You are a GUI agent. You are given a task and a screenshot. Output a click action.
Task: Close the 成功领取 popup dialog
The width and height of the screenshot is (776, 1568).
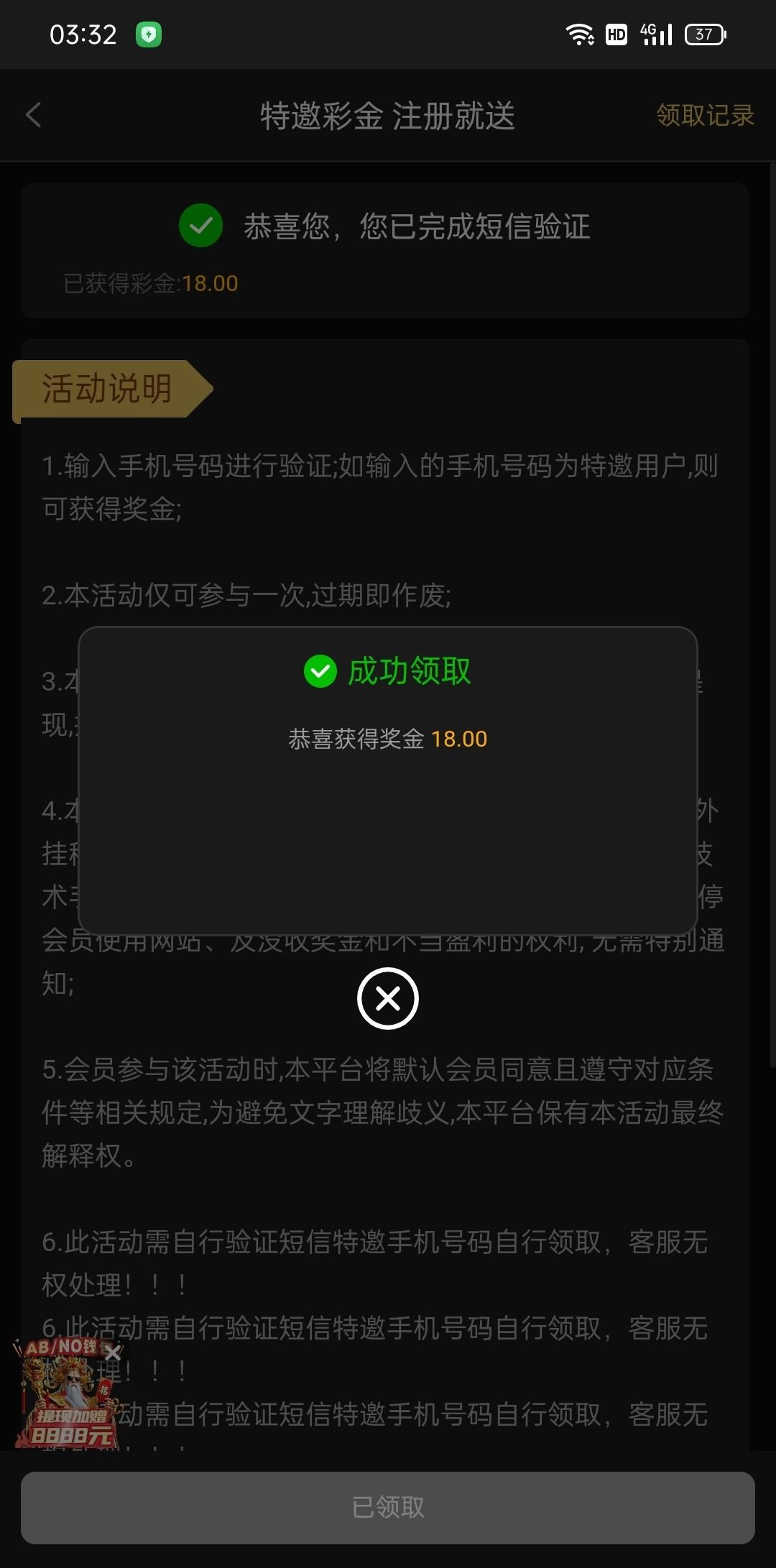(387, 998)
